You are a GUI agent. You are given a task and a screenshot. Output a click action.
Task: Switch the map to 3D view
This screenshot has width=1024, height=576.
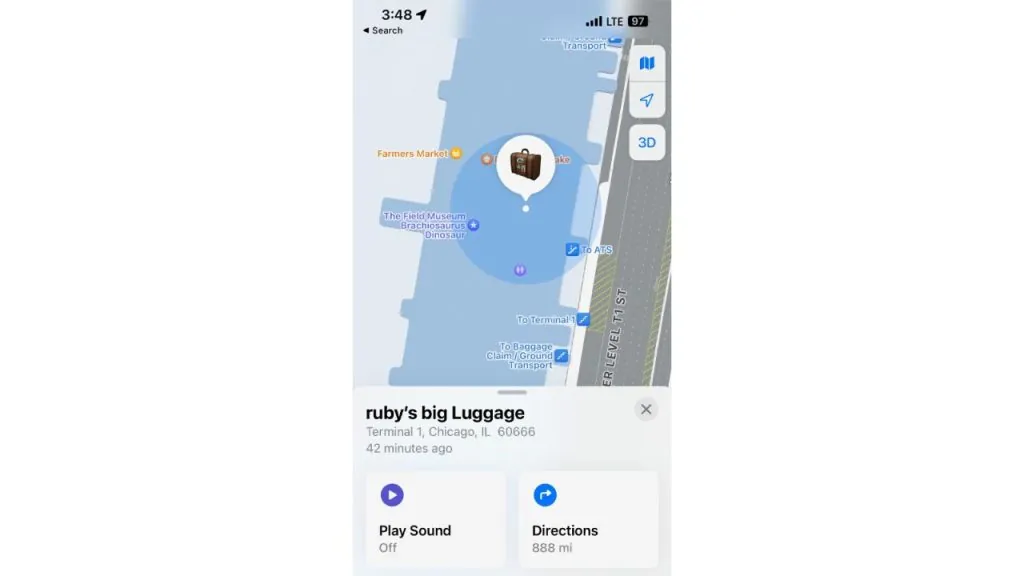click(646, 142)
